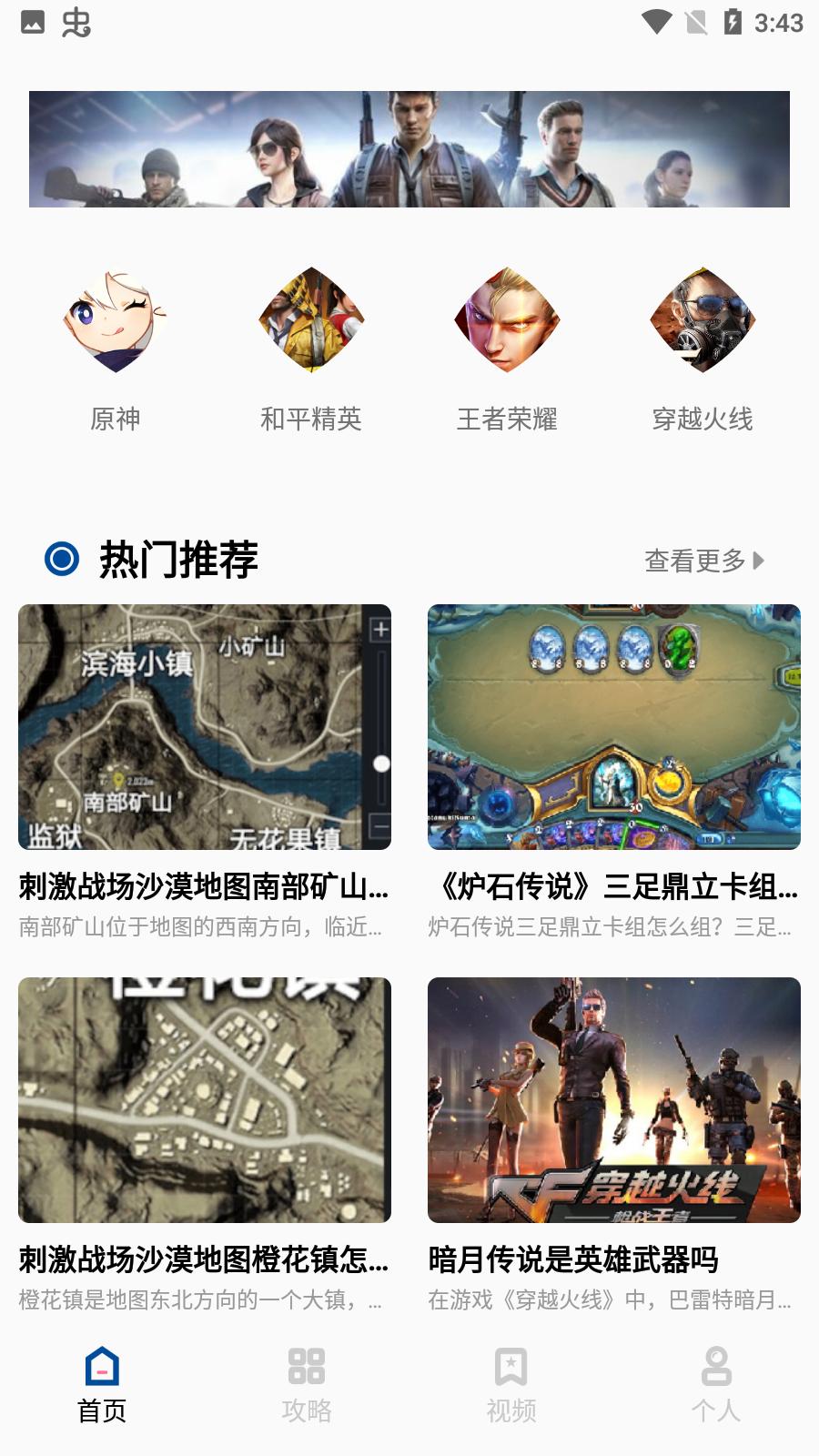The height and width of the screenshot is (1456, 819).
Task: Switch to the 攻略 tab
Action: pyautogui.click(x=307, y=1385)
